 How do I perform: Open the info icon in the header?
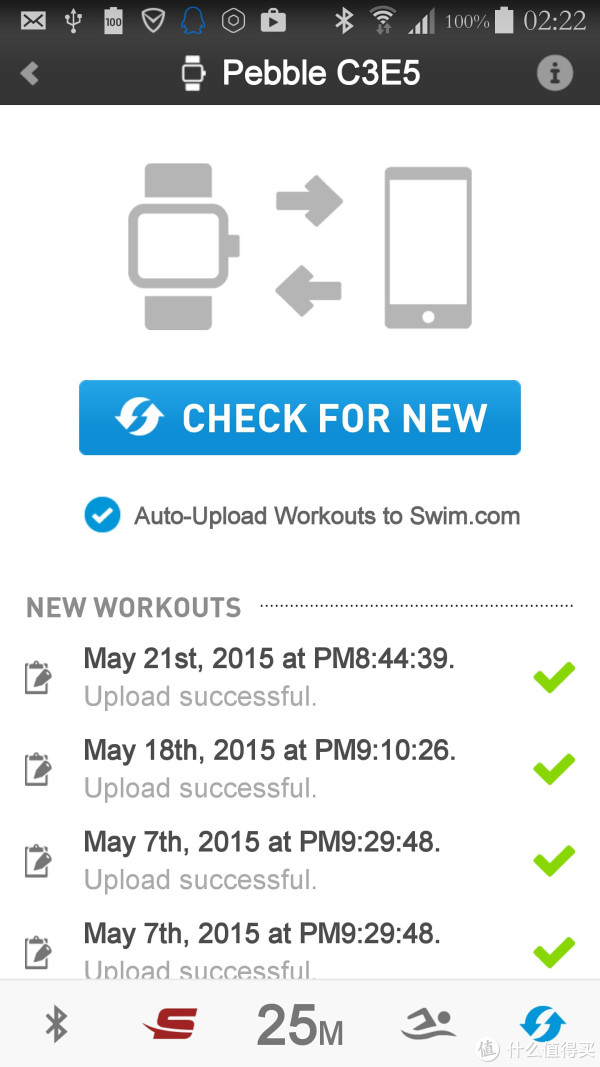pos(554,73)
